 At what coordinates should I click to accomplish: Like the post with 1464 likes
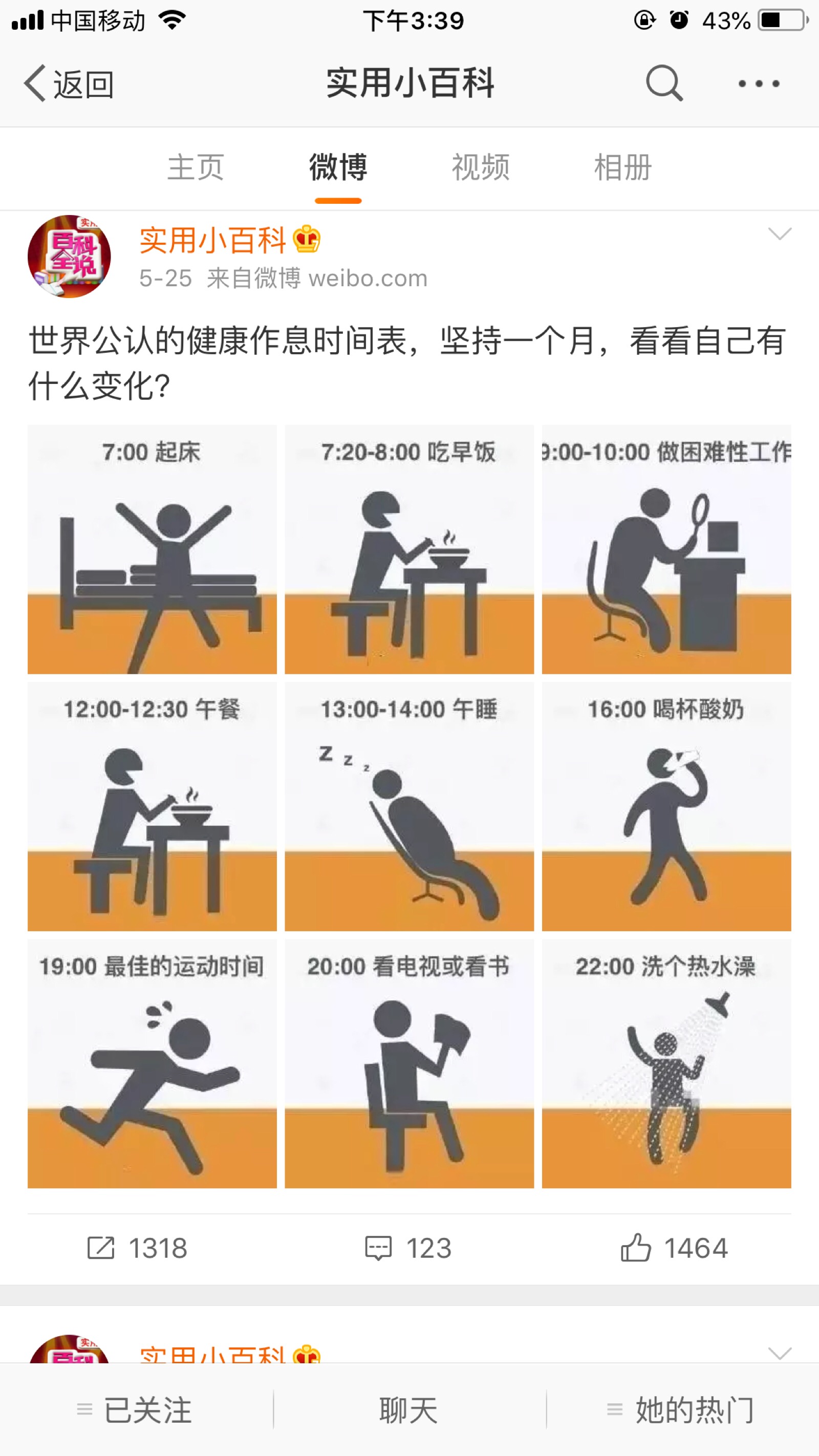[x=674, y=1248]
